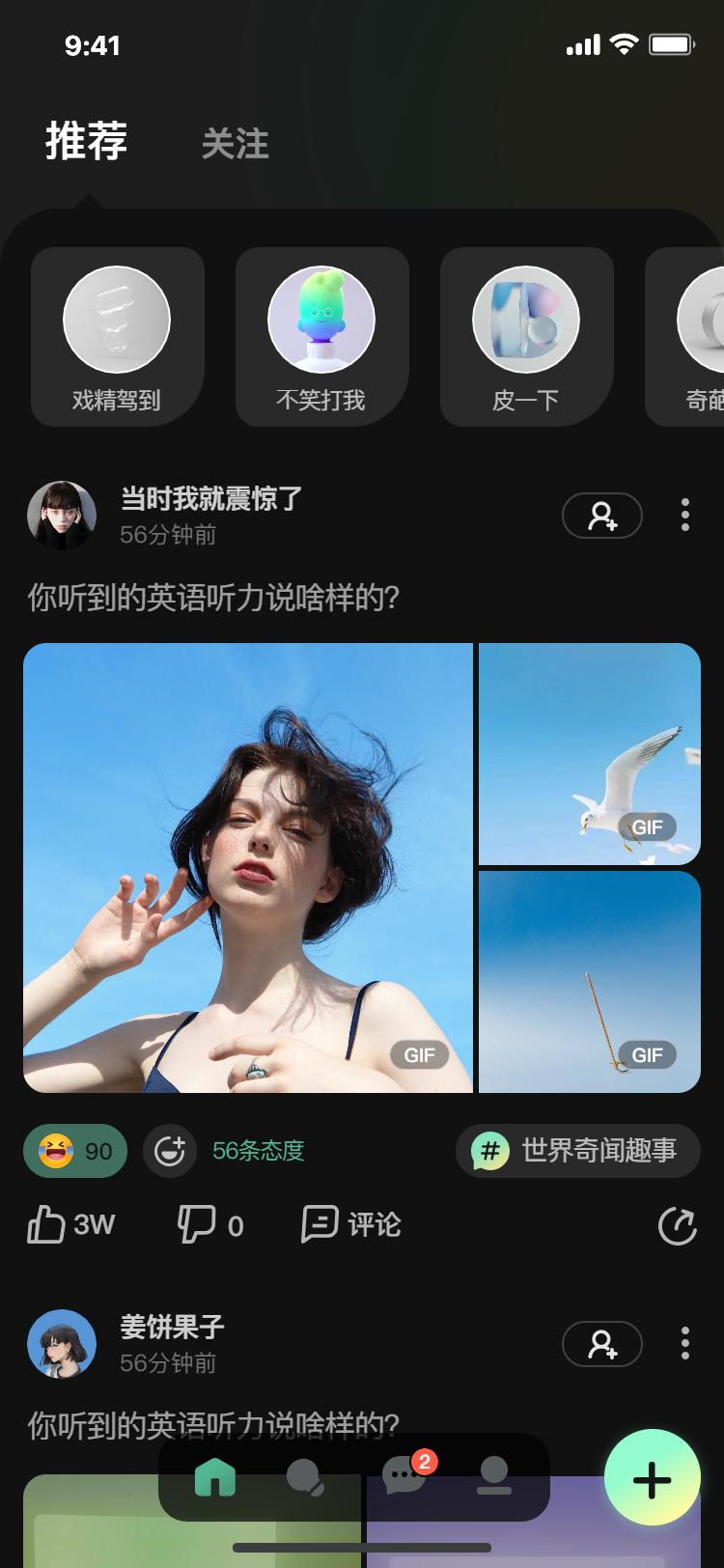Open the 戏精驾到 topic card
The width and height of the screenshot is (724, 1568).
(117, 336)
